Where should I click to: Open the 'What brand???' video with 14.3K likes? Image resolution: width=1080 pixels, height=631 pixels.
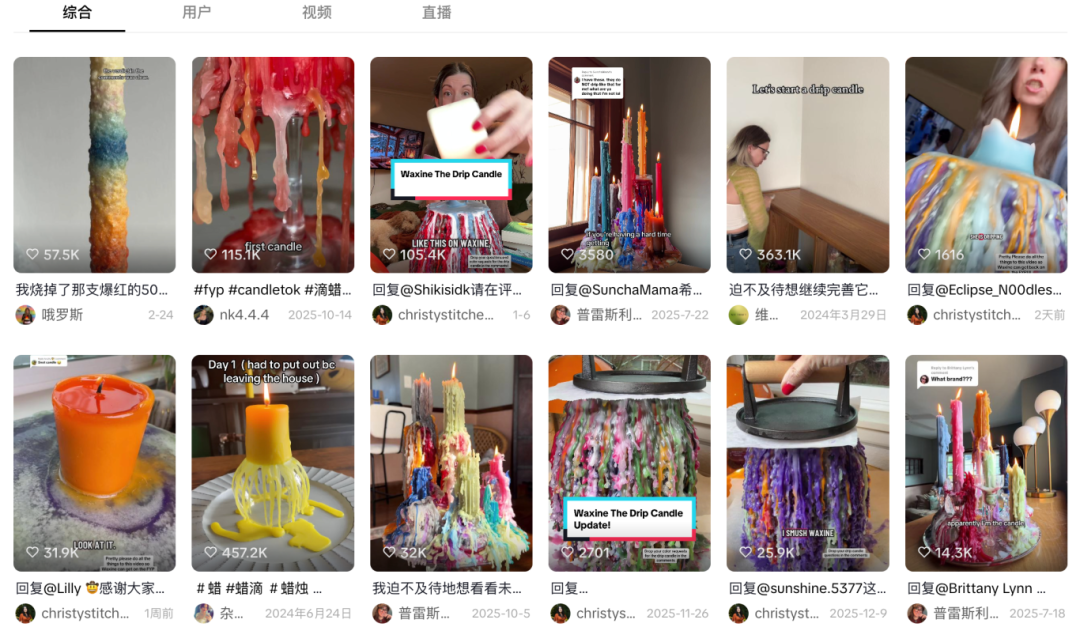tap(986, 463)
